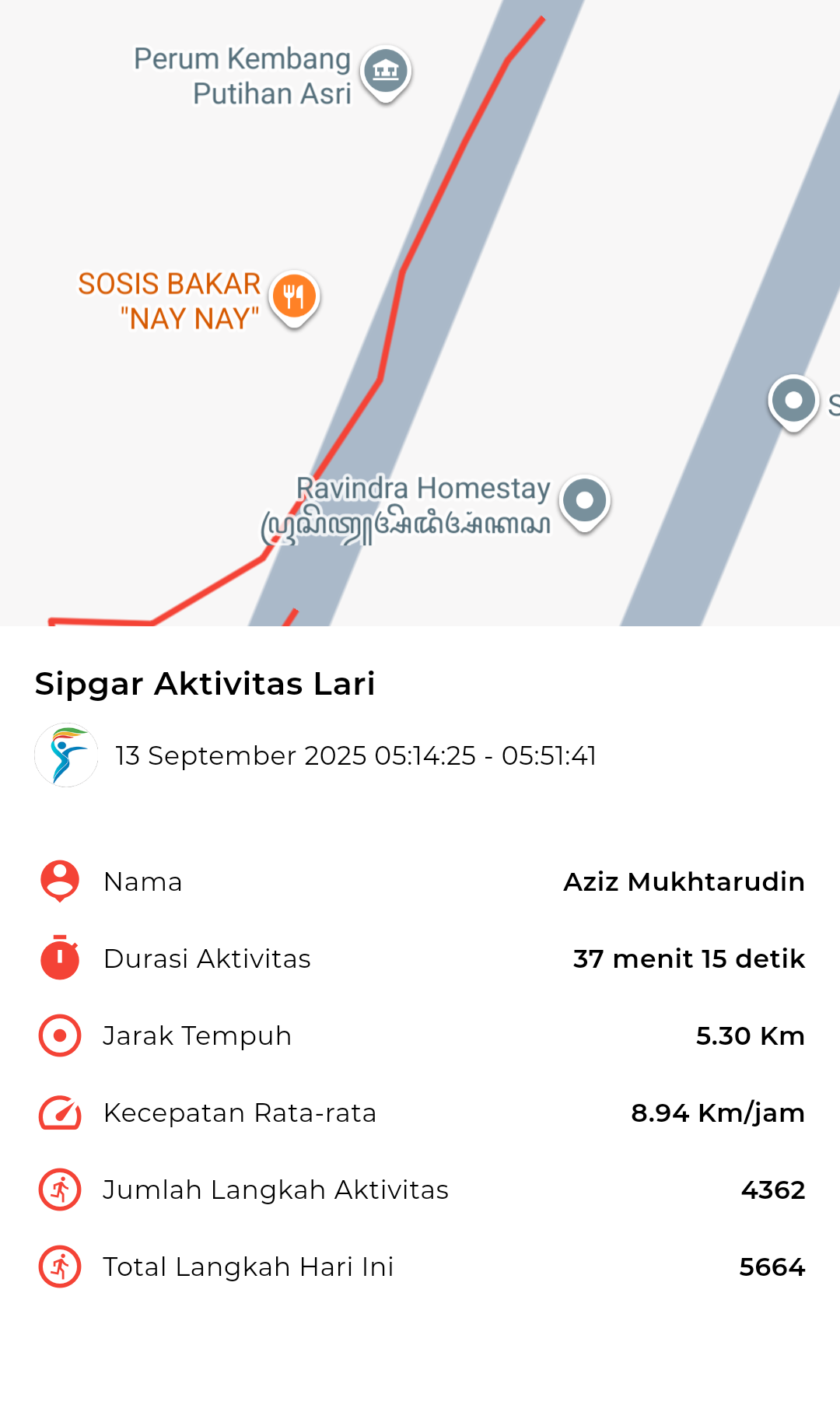The image size is (840, 1405).
Task: Select the Ravindra Homestay map pin
Action: click(x=585, y=503)
